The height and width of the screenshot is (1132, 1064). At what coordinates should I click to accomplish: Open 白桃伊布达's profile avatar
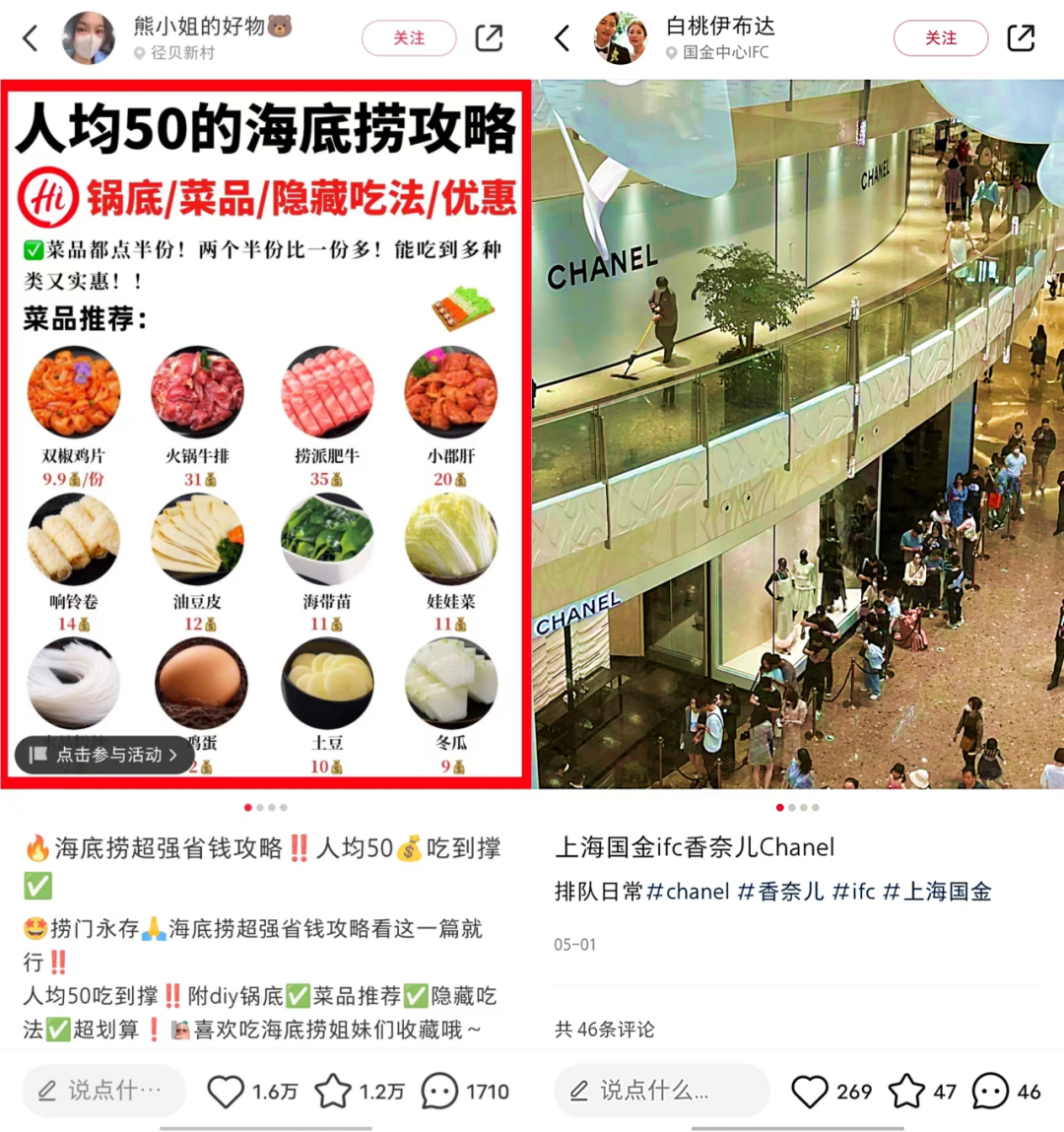click(x=621, y=38)
